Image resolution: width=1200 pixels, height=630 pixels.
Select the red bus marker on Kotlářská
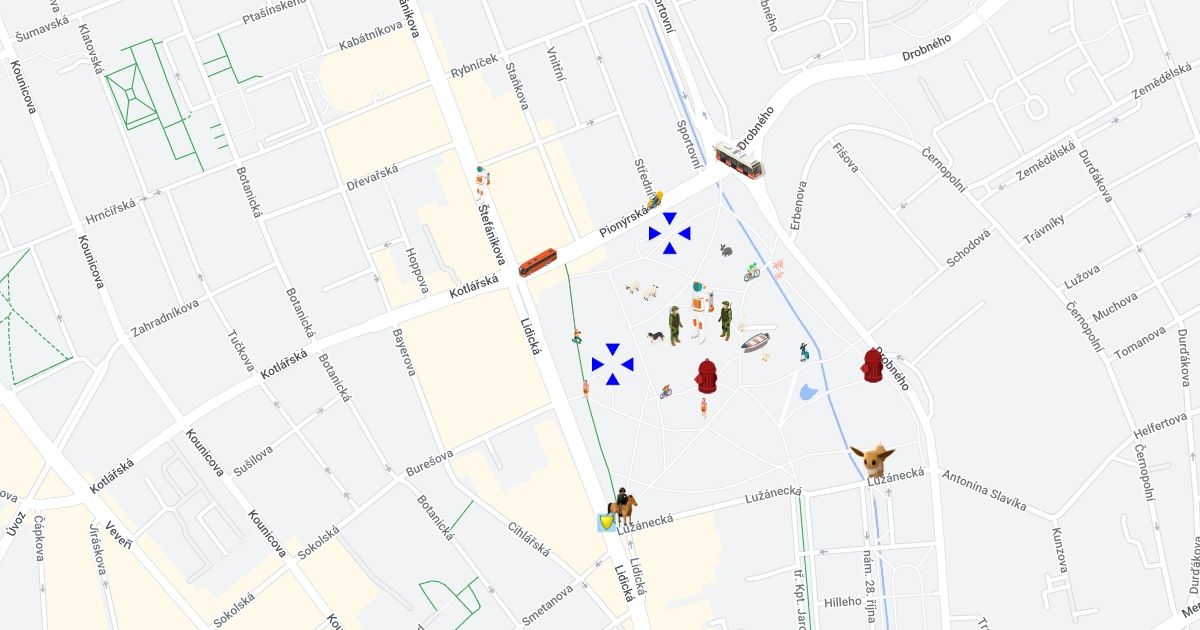538,263
